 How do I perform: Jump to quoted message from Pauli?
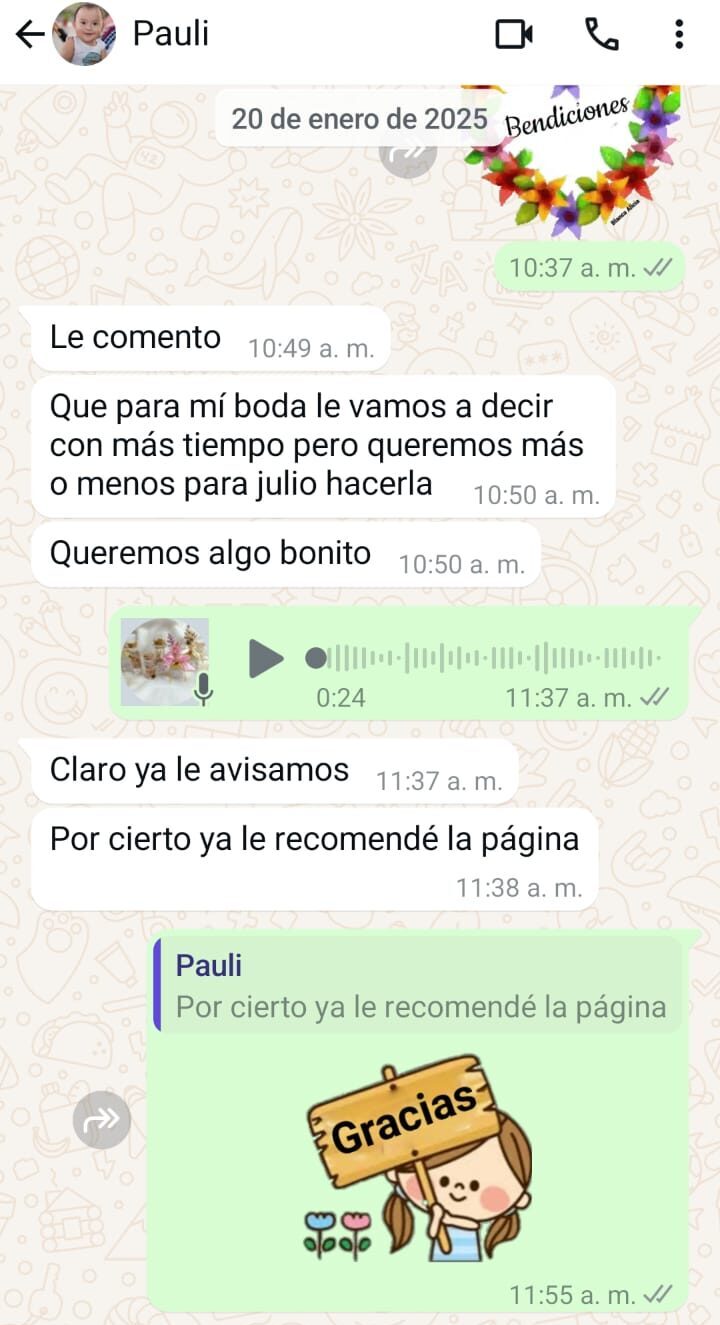(x=417, y=985)
